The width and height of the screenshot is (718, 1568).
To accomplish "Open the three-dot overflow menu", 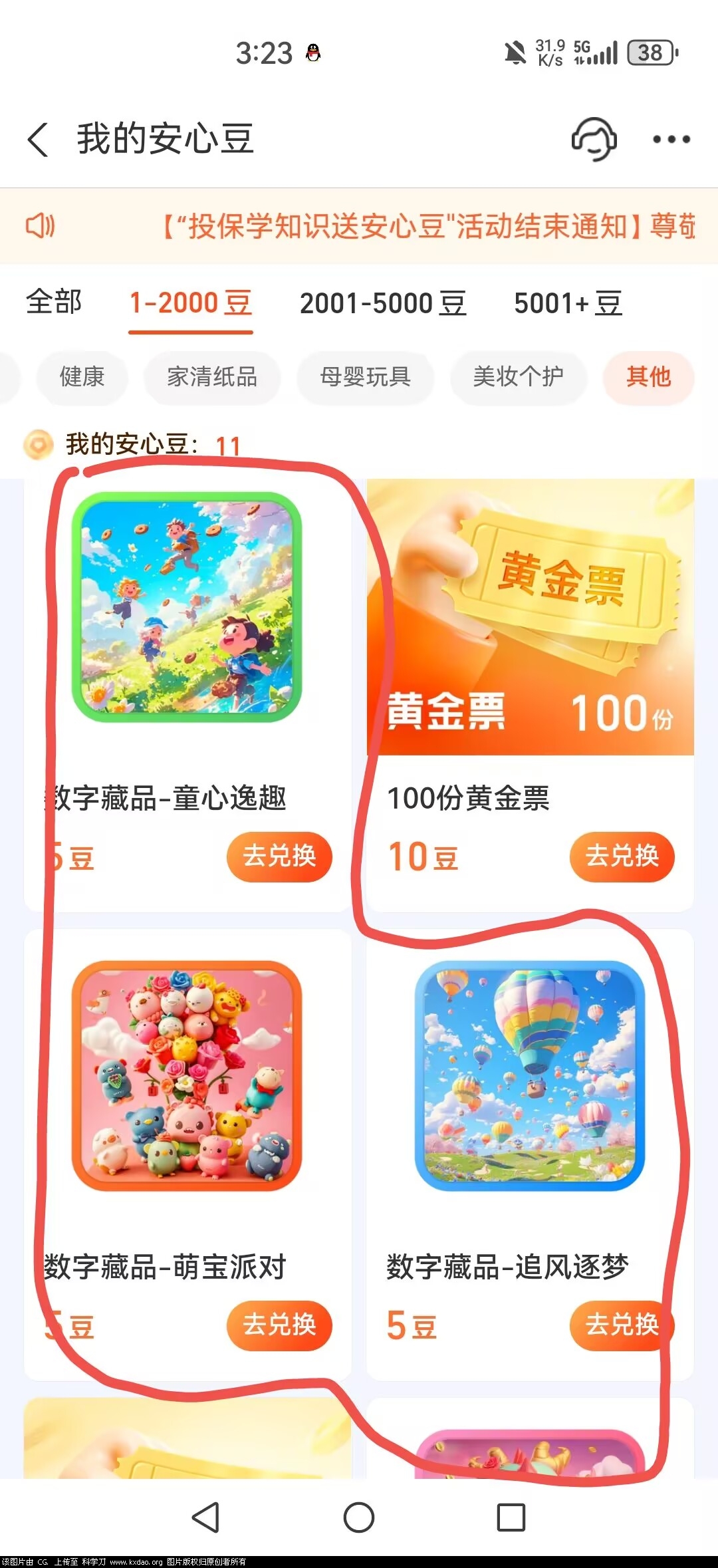I will click(x=671, y=140).
